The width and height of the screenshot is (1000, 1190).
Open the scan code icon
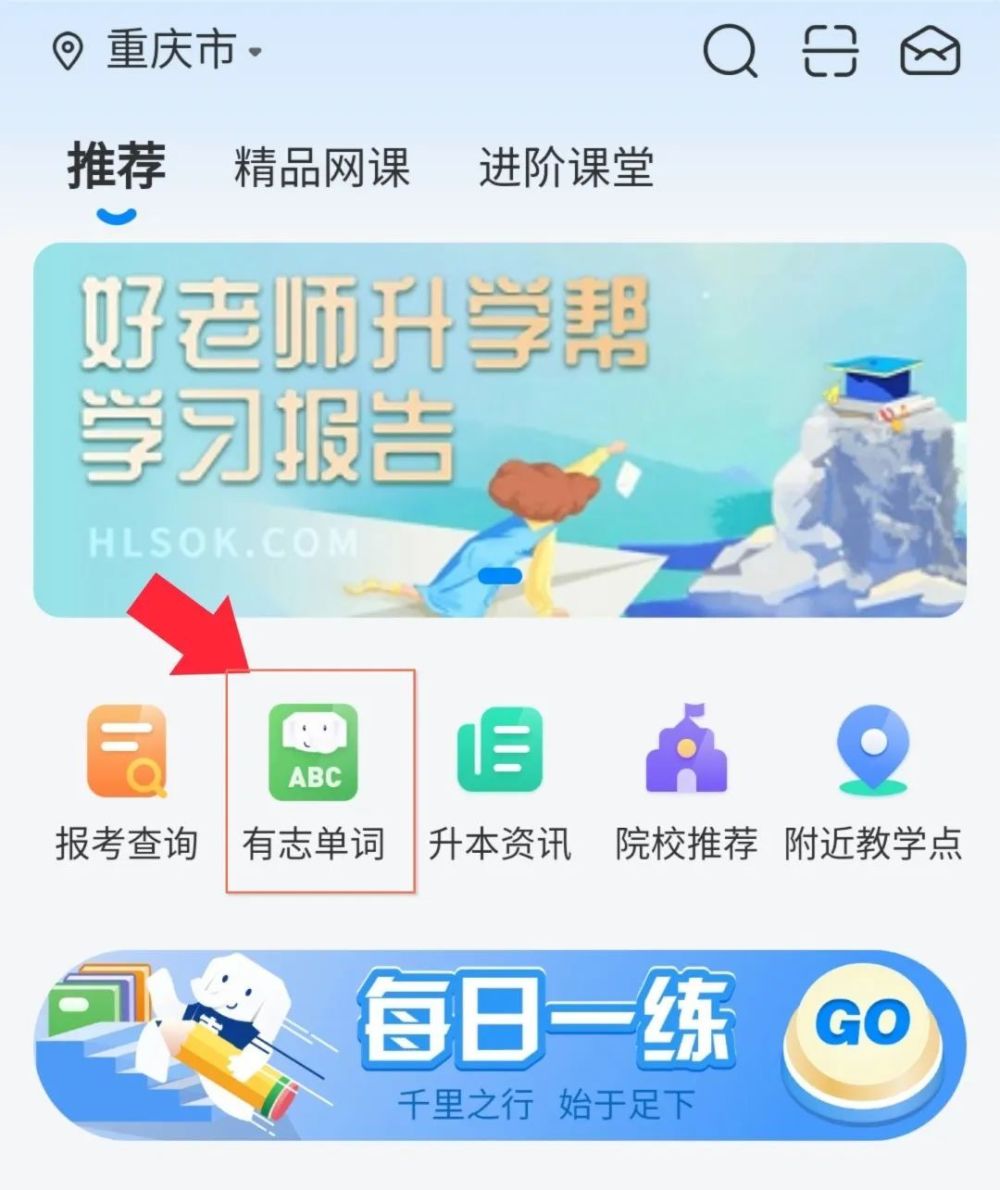(x=831, y=51)
